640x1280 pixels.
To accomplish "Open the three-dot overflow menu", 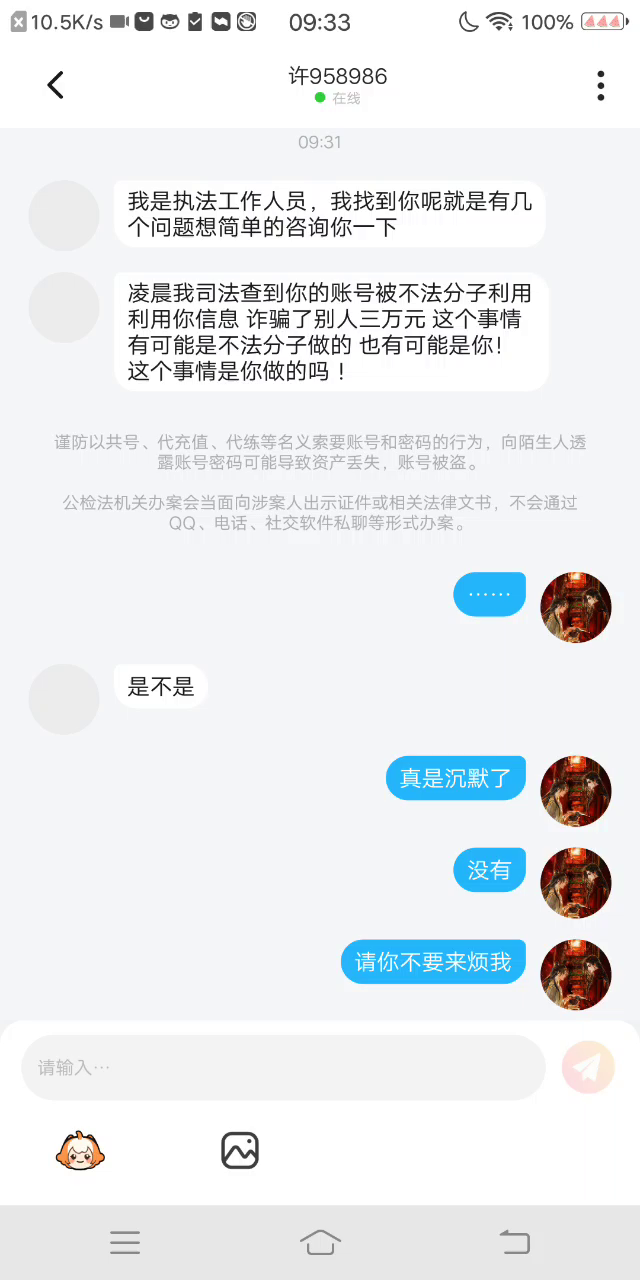I will [x=600, y=85].
